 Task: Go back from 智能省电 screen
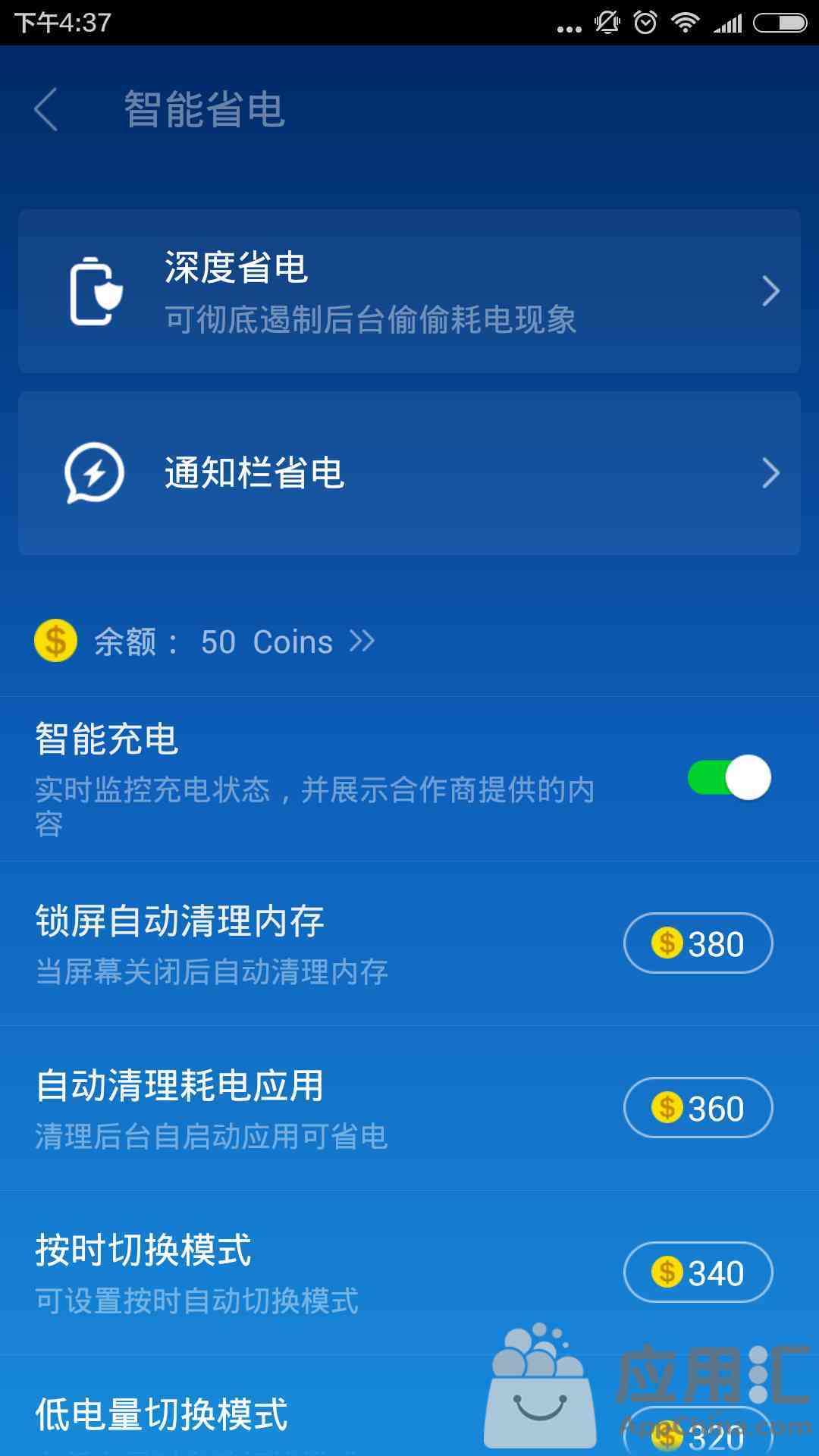(x=47, y=109)
